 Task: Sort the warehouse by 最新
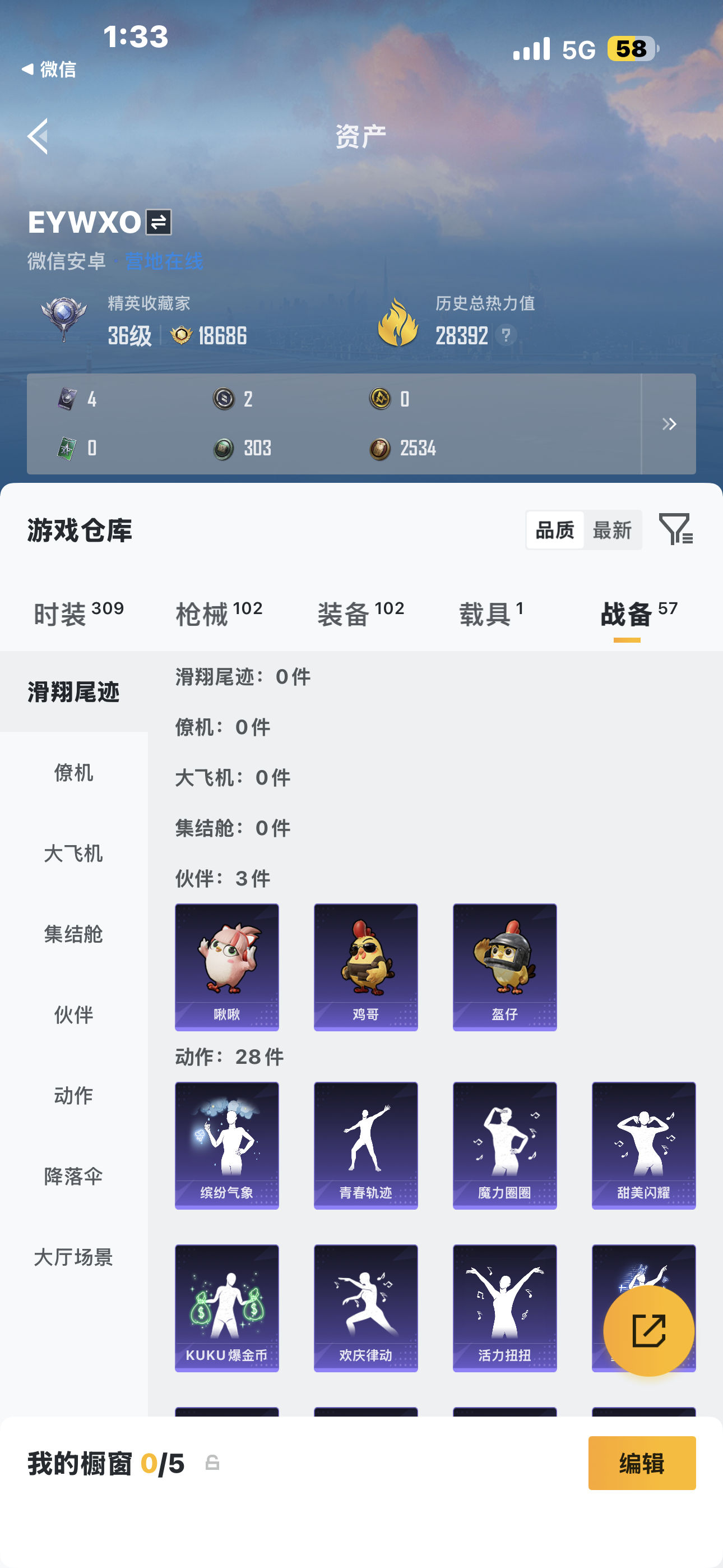pos(612,530)
